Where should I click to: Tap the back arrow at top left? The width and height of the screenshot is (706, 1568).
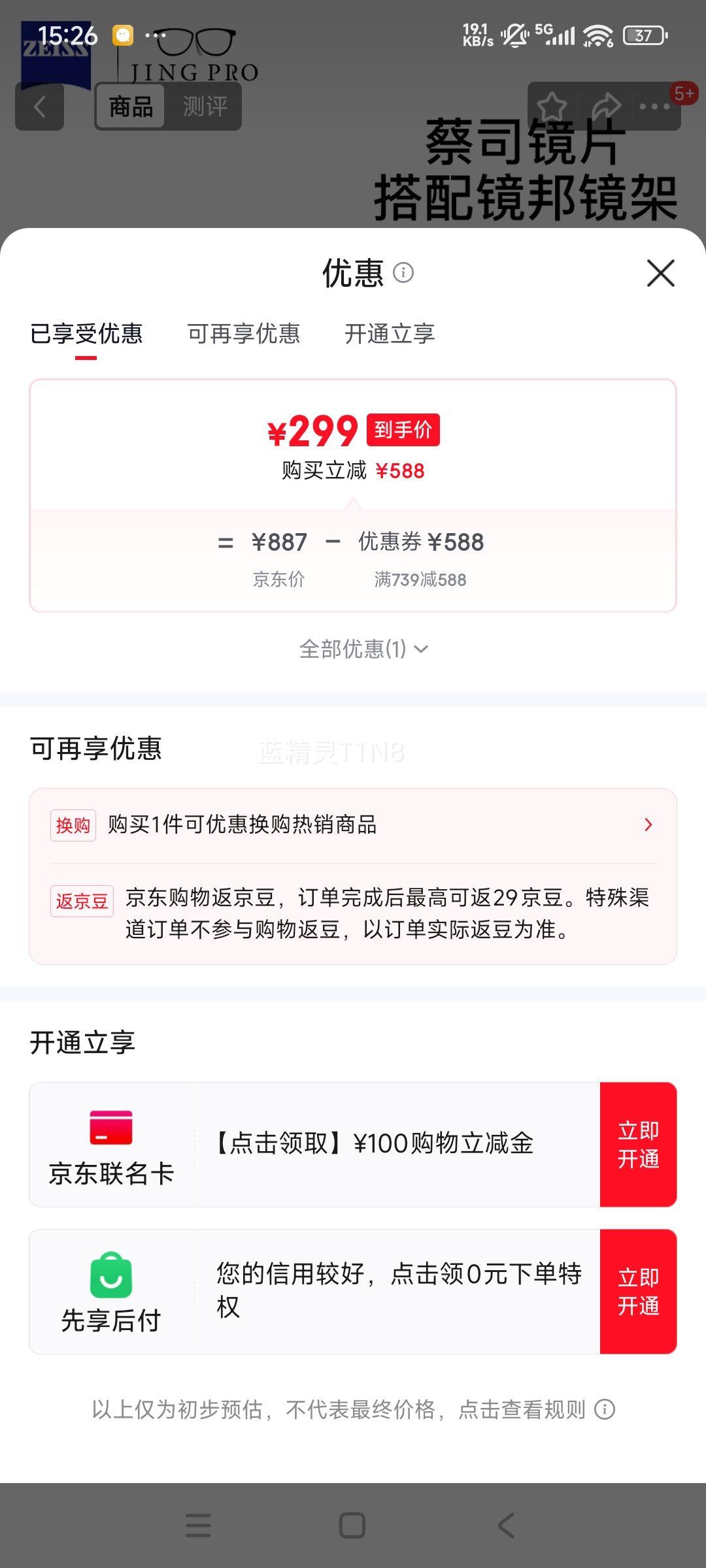point(39,106)
